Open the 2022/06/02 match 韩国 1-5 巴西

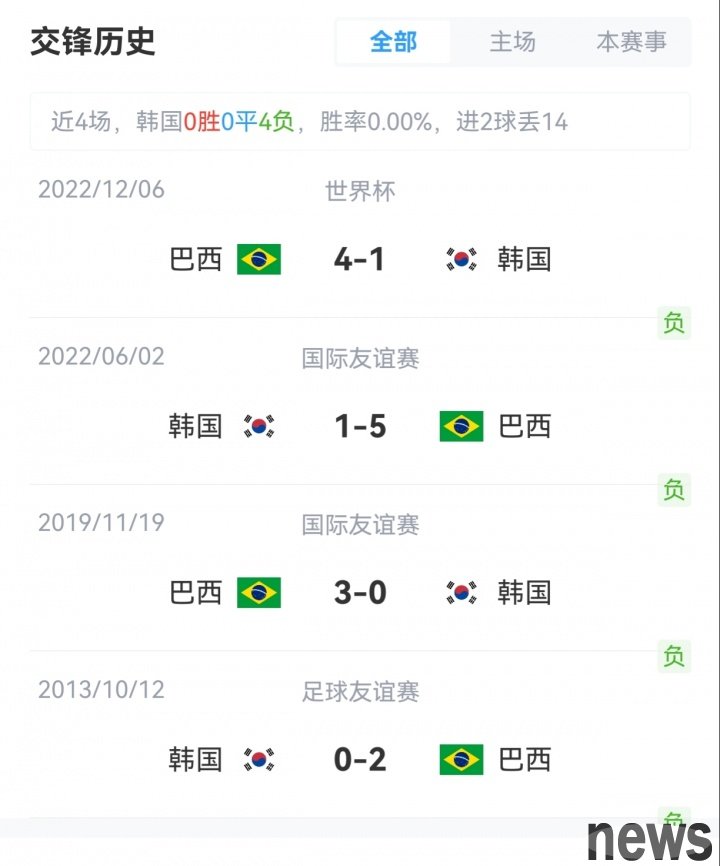coord(360,426)
